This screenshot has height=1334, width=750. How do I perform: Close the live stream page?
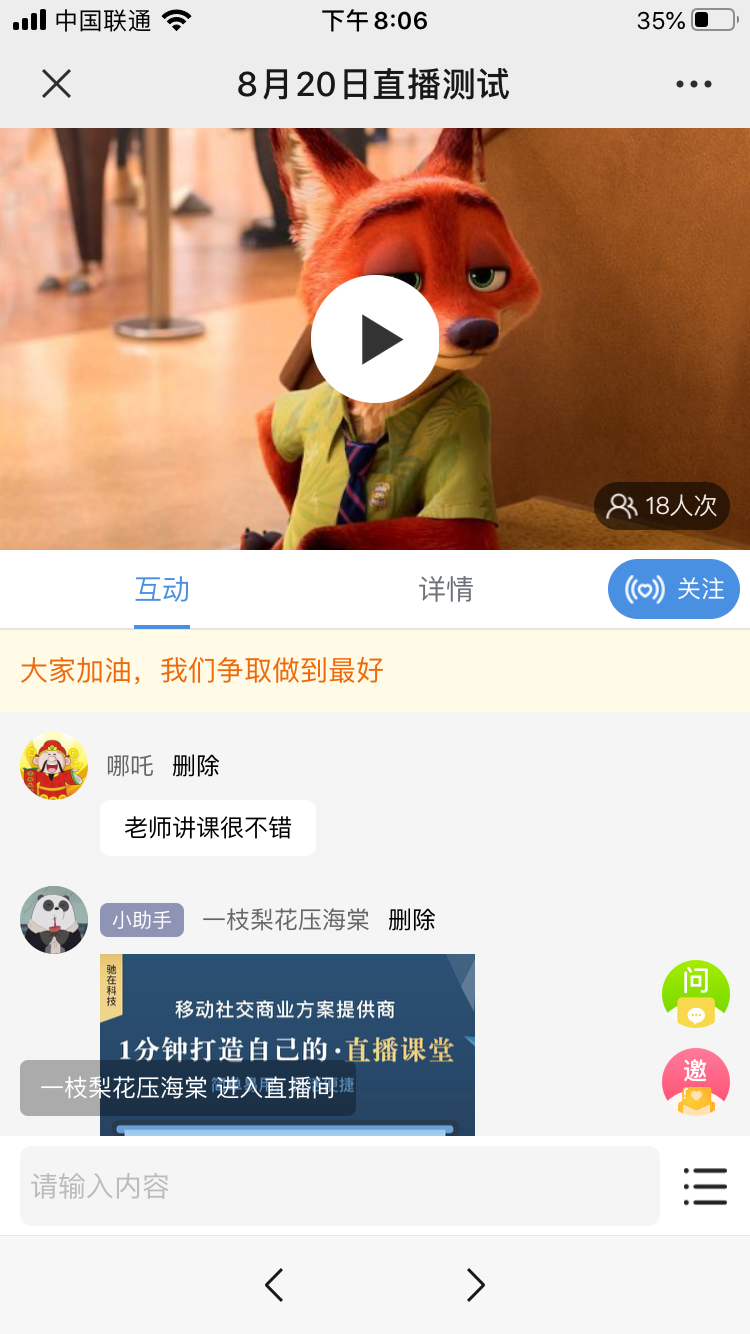tap(57, 84)
